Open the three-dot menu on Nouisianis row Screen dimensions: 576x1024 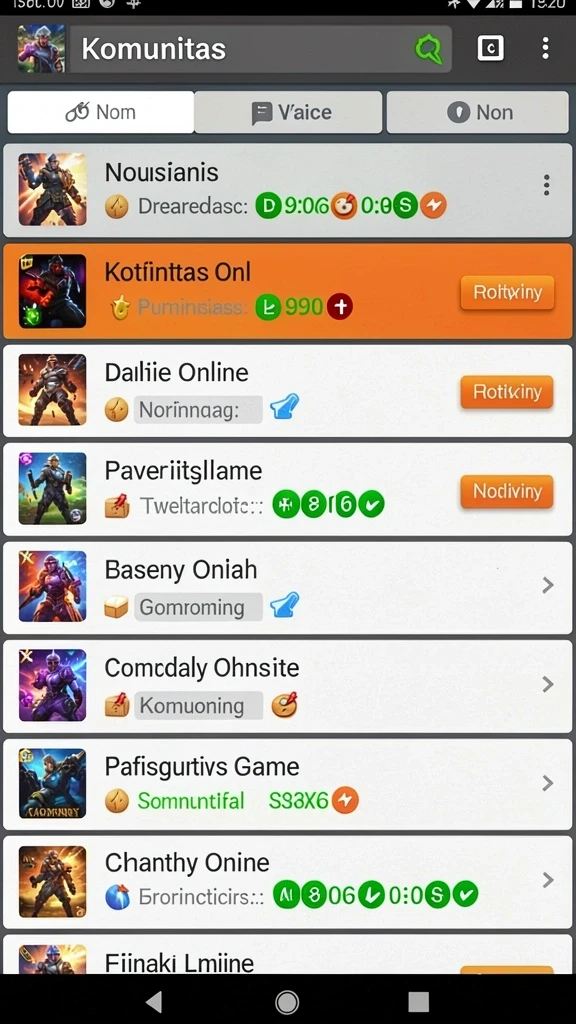(x=547, y=185)
